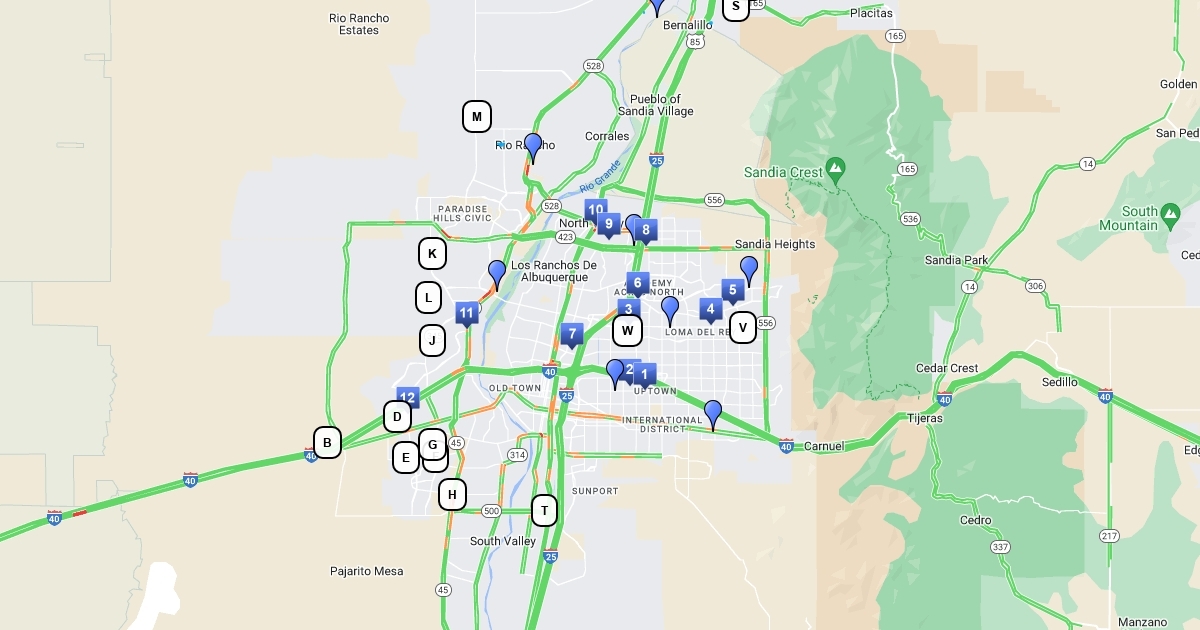Tap numbered pin 7

(572, 333)
